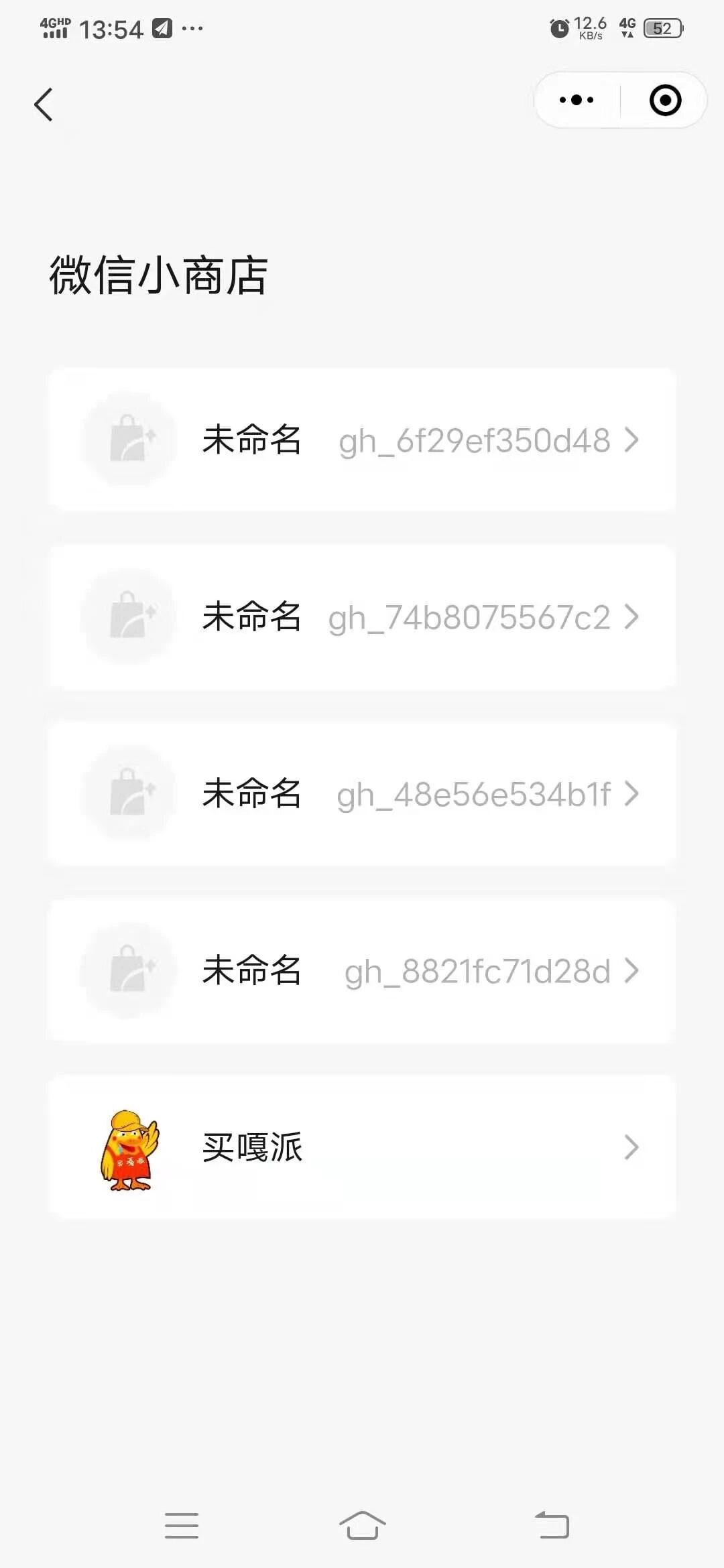The image size is (724, 1568).
Task: Tap the system home button
Action: [362, 1525]
